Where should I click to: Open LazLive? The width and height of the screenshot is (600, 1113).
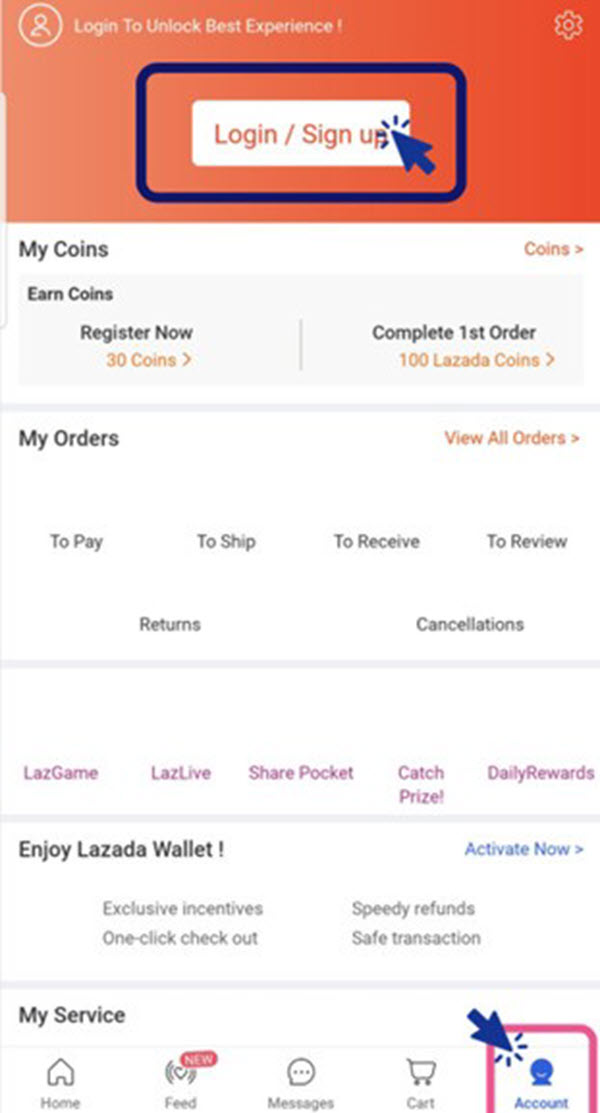(181, 773)
